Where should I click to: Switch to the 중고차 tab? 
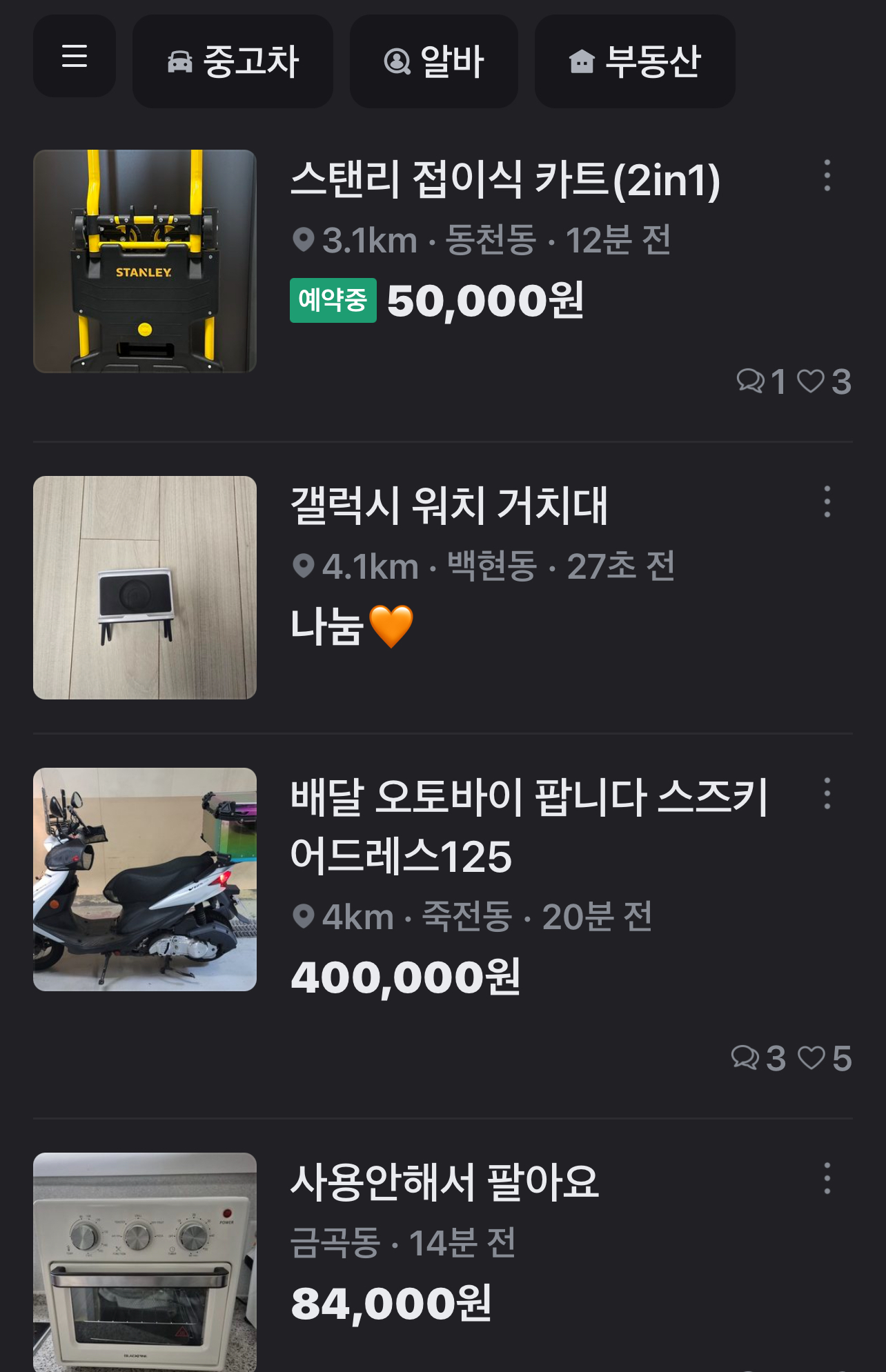233,61
